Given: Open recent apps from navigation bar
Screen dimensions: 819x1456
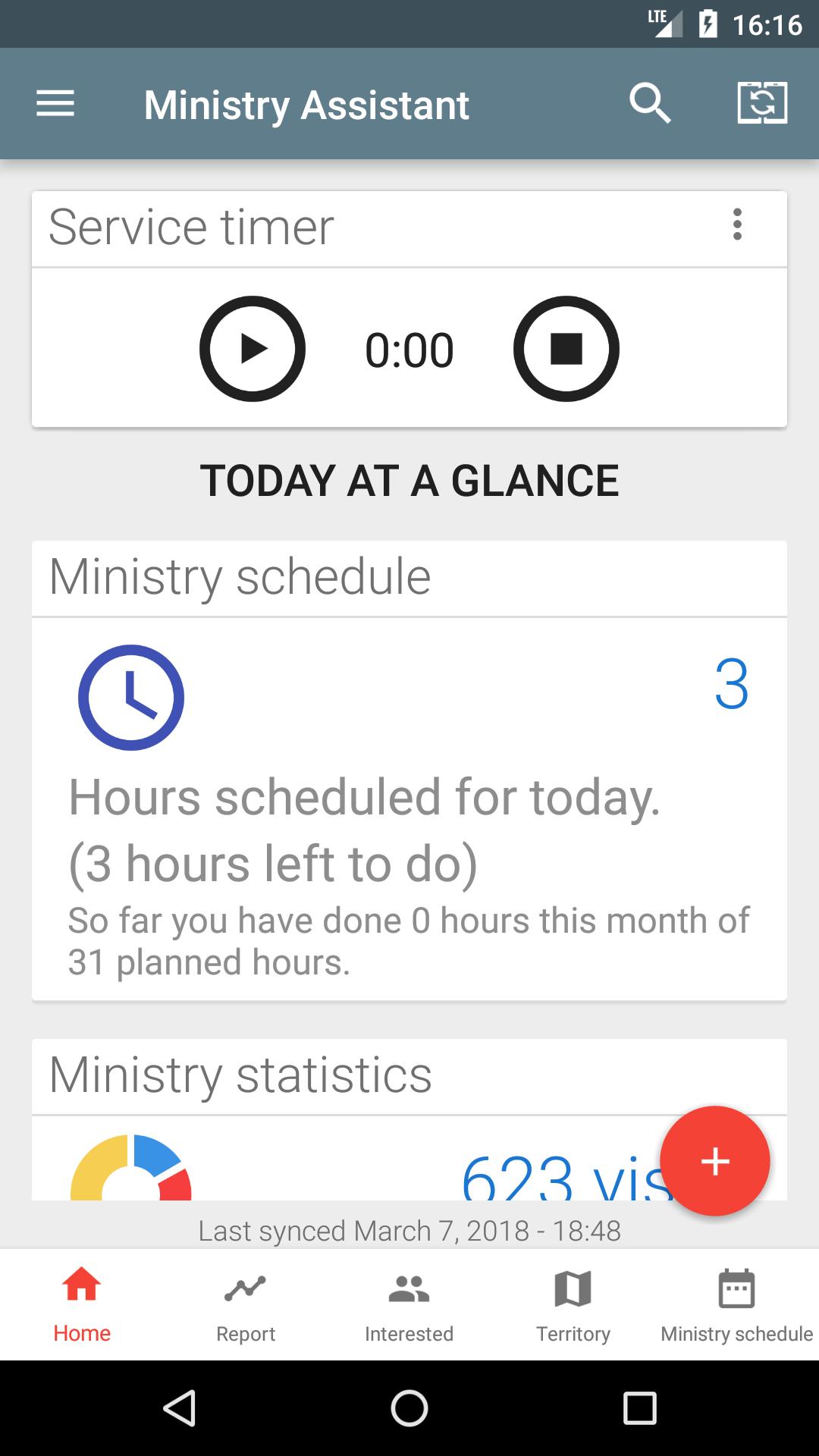Looking at the screenshot, I should pos(639,1408).
